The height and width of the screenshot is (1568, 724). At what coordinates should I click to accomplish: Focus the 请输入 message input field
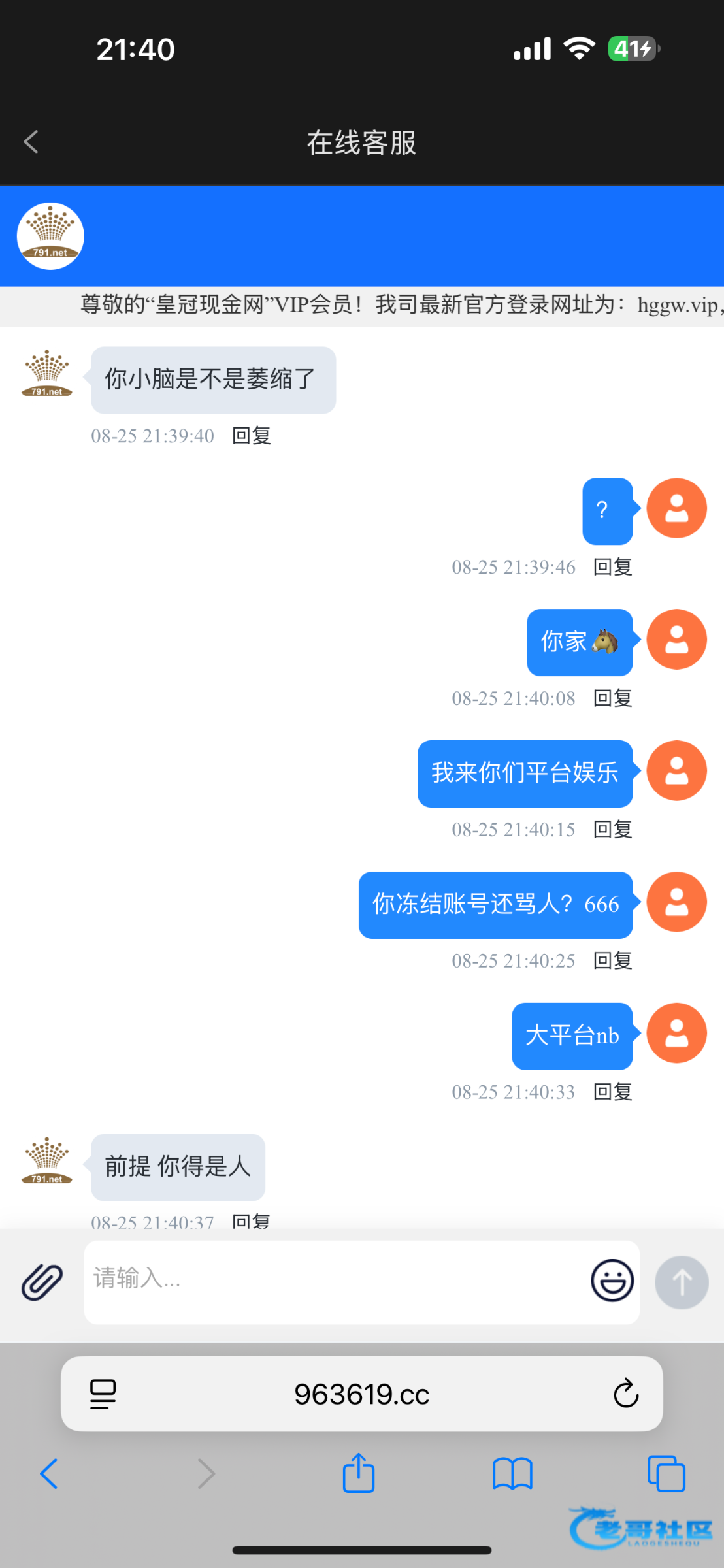click(x=333, y=1282)
